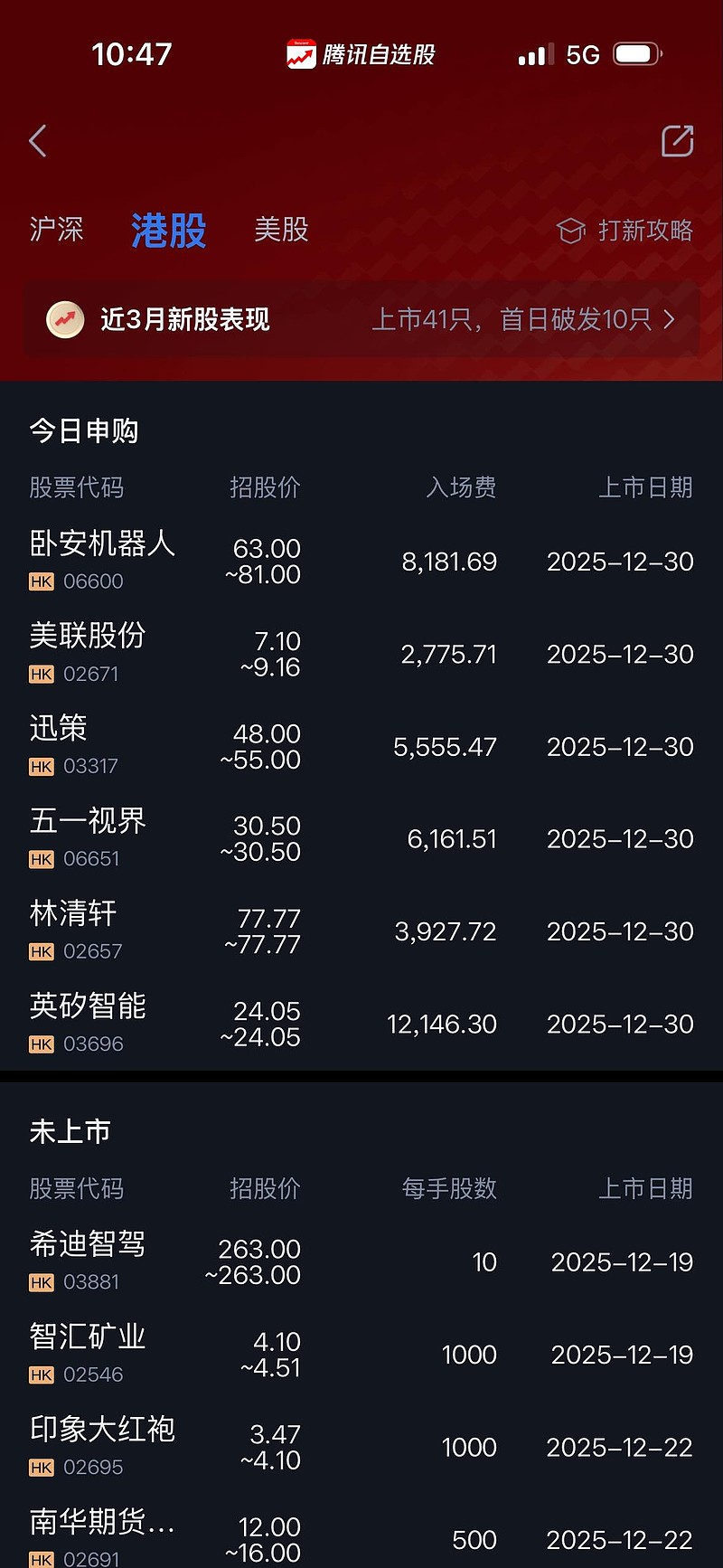The width and height of the screenshot is (723, 1568).
Task: View the 智汇矿业 02546 details
Action: coord(361,1355)
